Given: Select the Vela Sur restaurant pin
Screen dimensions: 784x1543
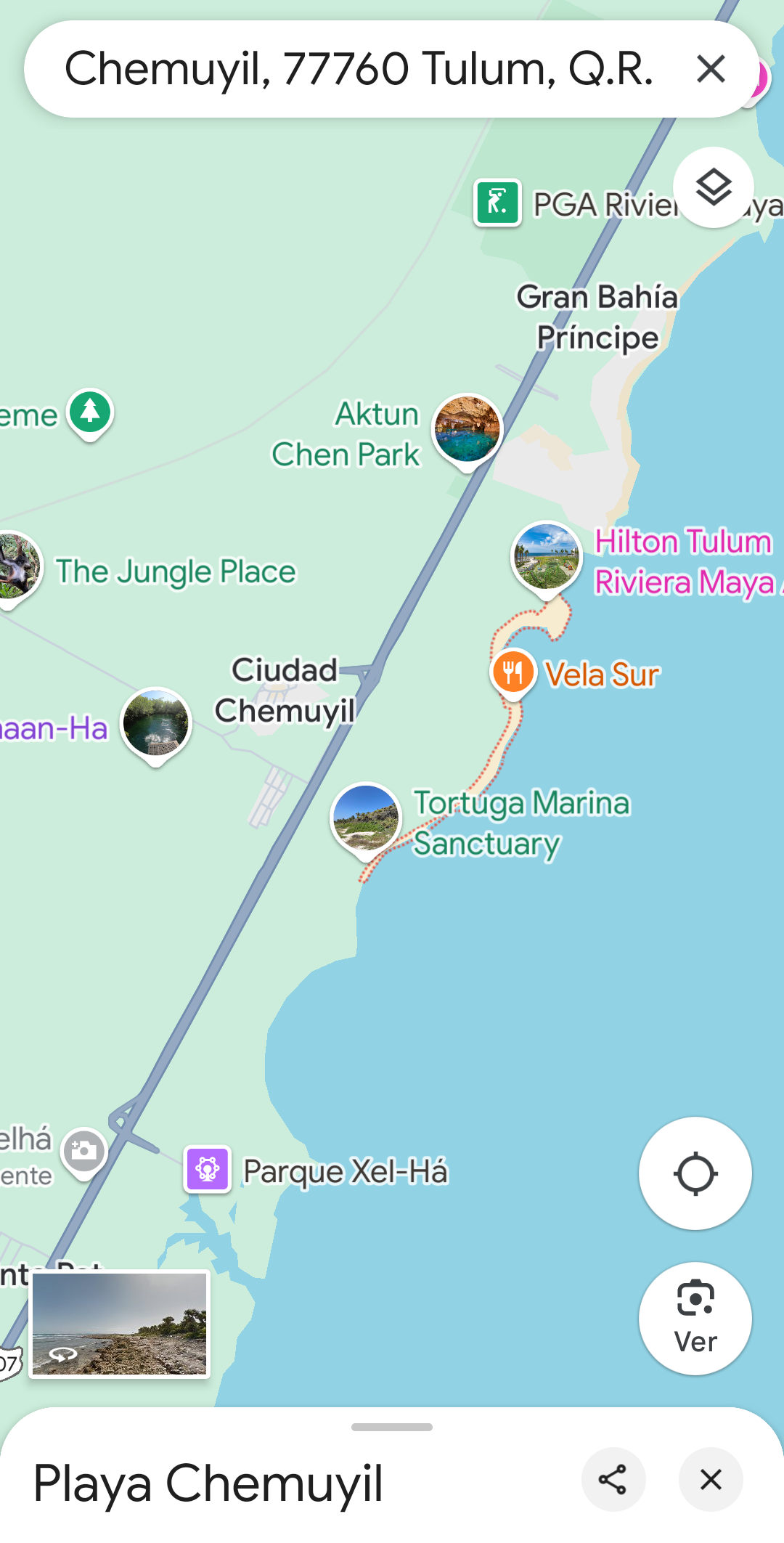Looking at the screenshot, I should tap(513, 672).
